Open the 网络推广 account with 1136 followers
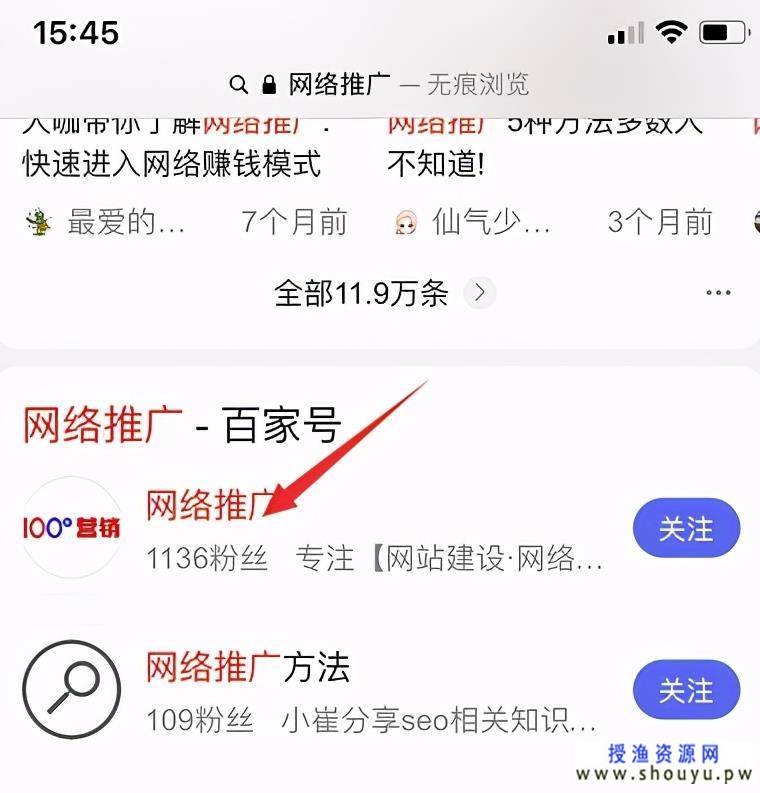 [210, 507]
